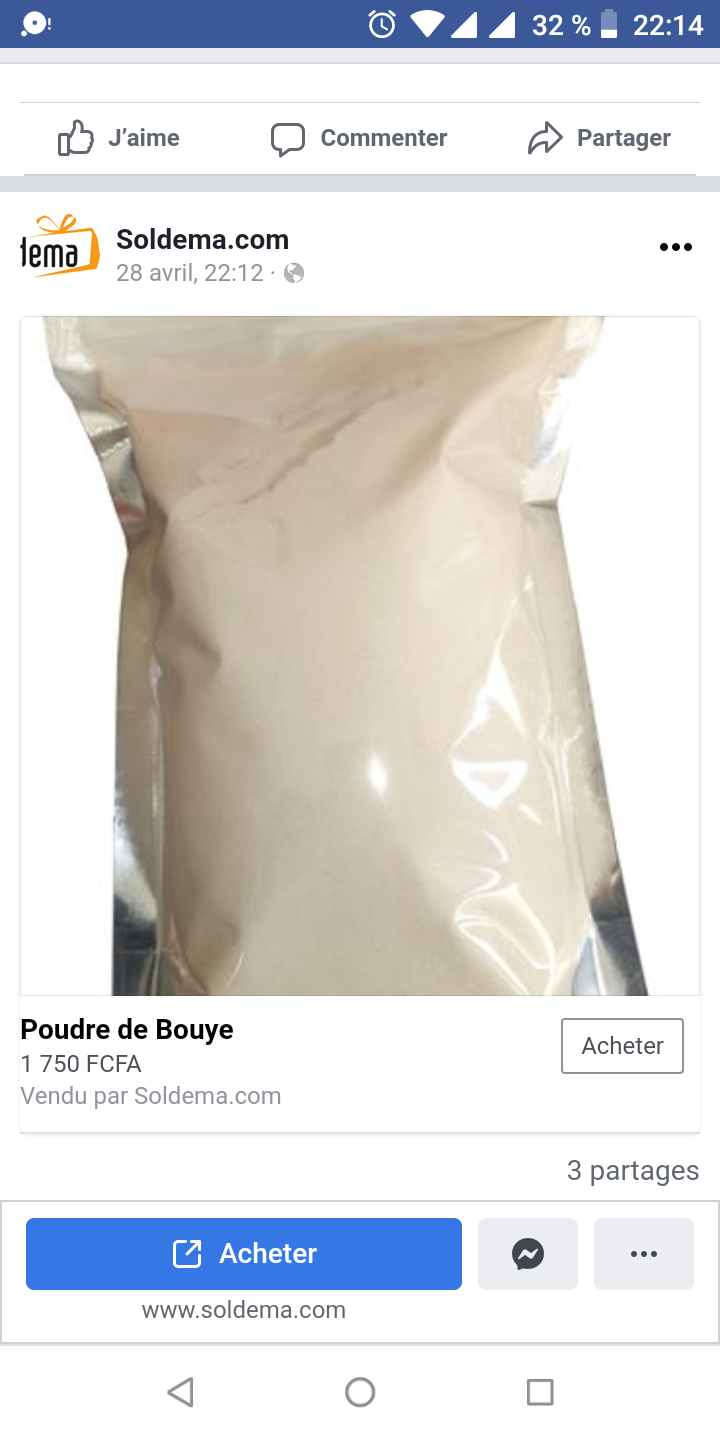Tap the blue Acheter button
Screen dimensions: 720x1440
pos(244,1254)
